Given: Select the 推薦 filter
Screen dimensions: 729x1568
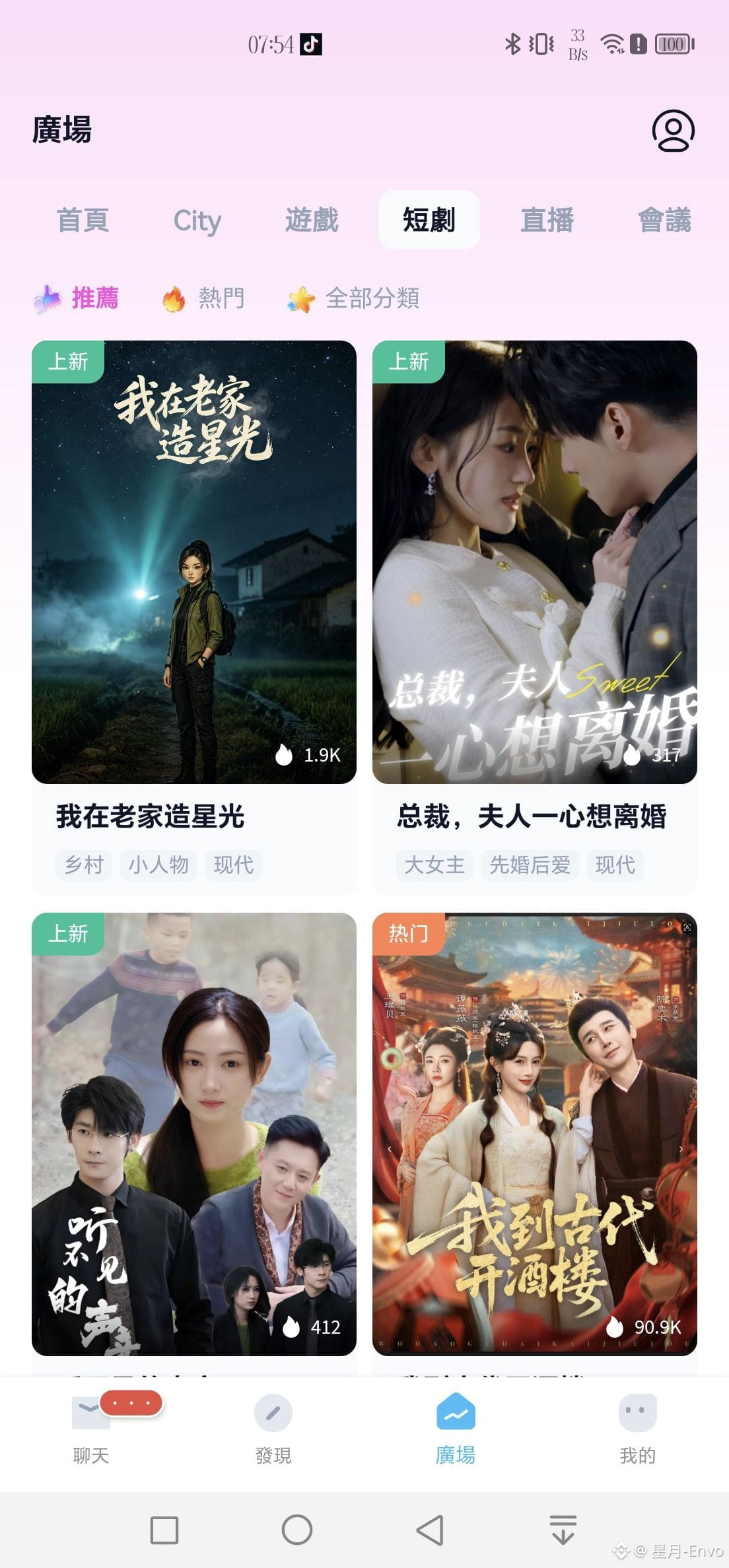Looking at the screenshot, I should pyautogui.click(x=76, y=298).
